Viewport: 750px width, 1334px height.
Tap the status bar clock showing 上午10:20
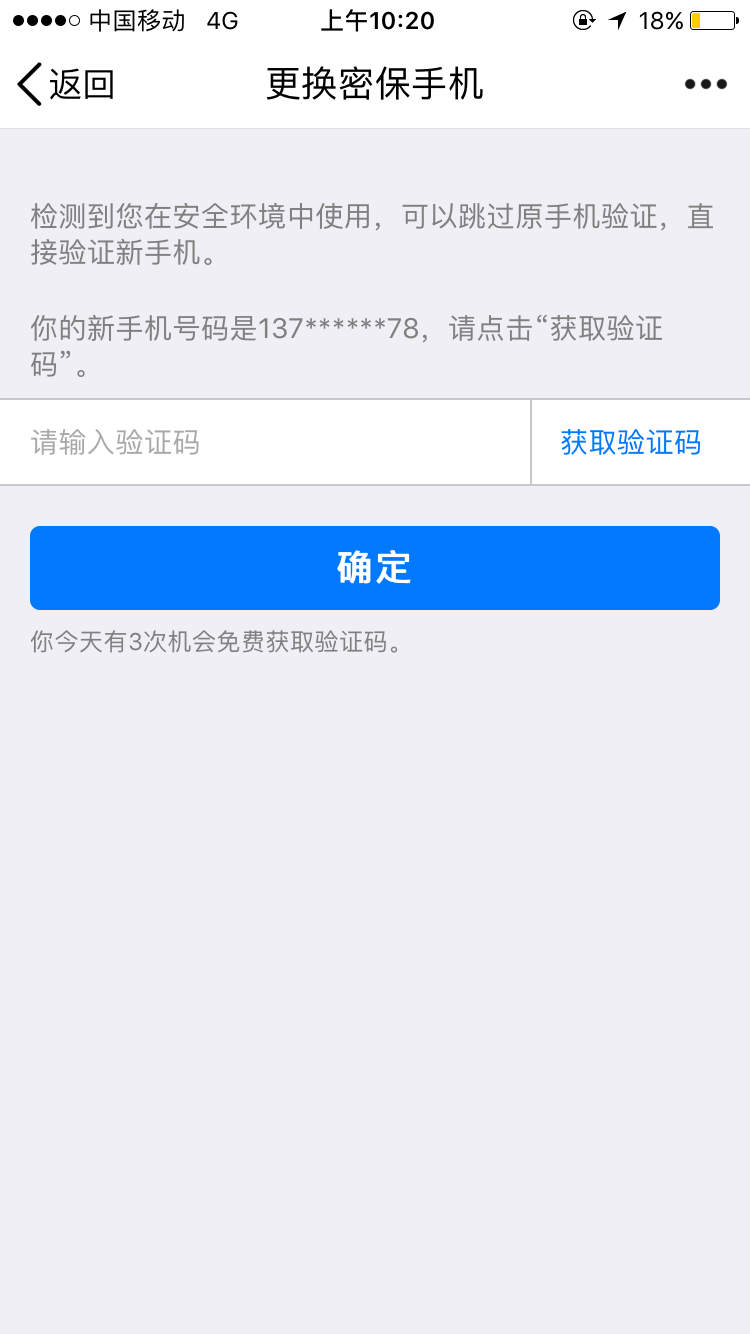pyautogui.click(x=376, y=20)
